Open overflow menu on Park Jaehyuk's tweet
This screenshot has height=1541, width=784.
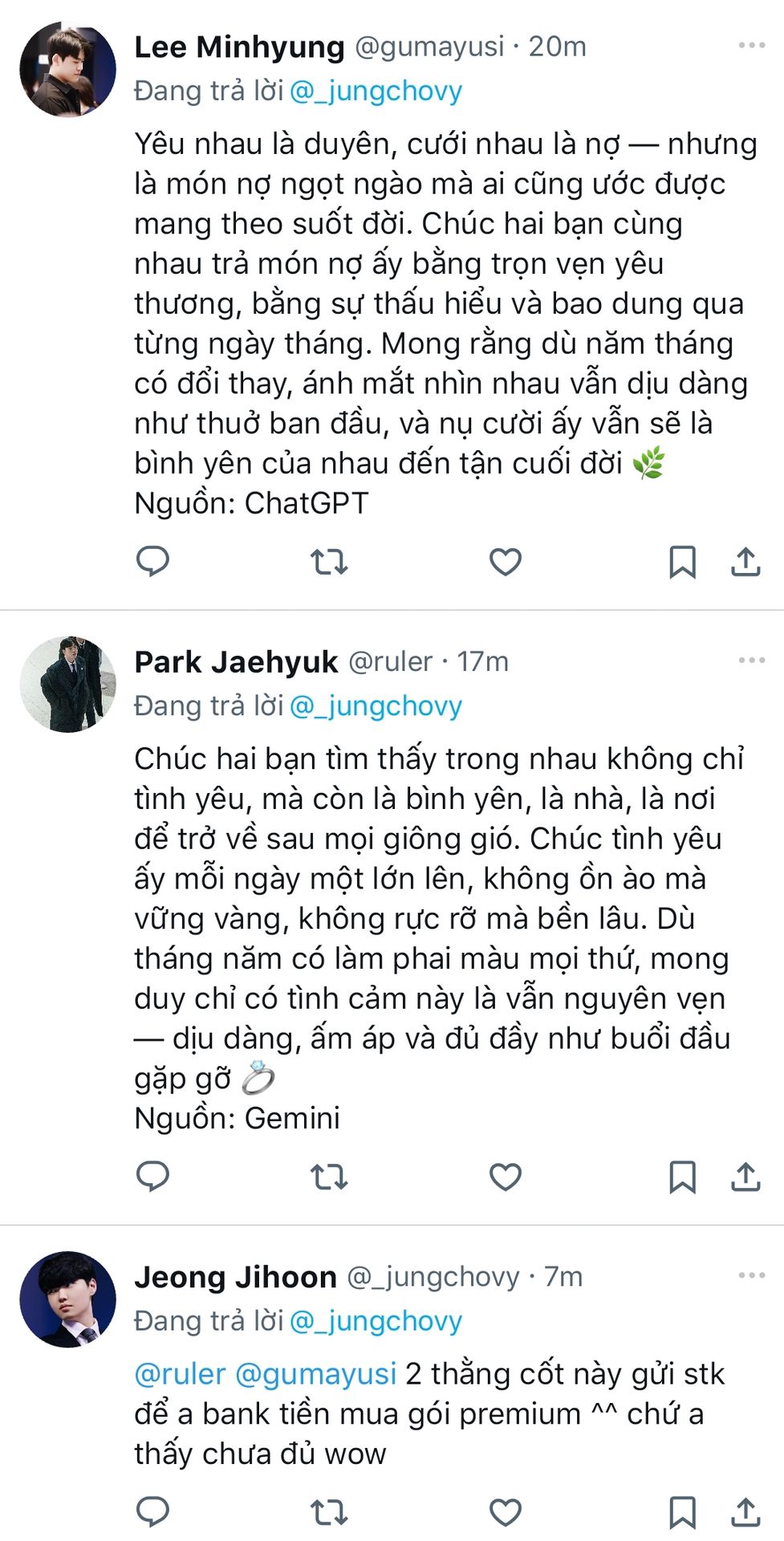pyautogui.click(x=752, y=660)
